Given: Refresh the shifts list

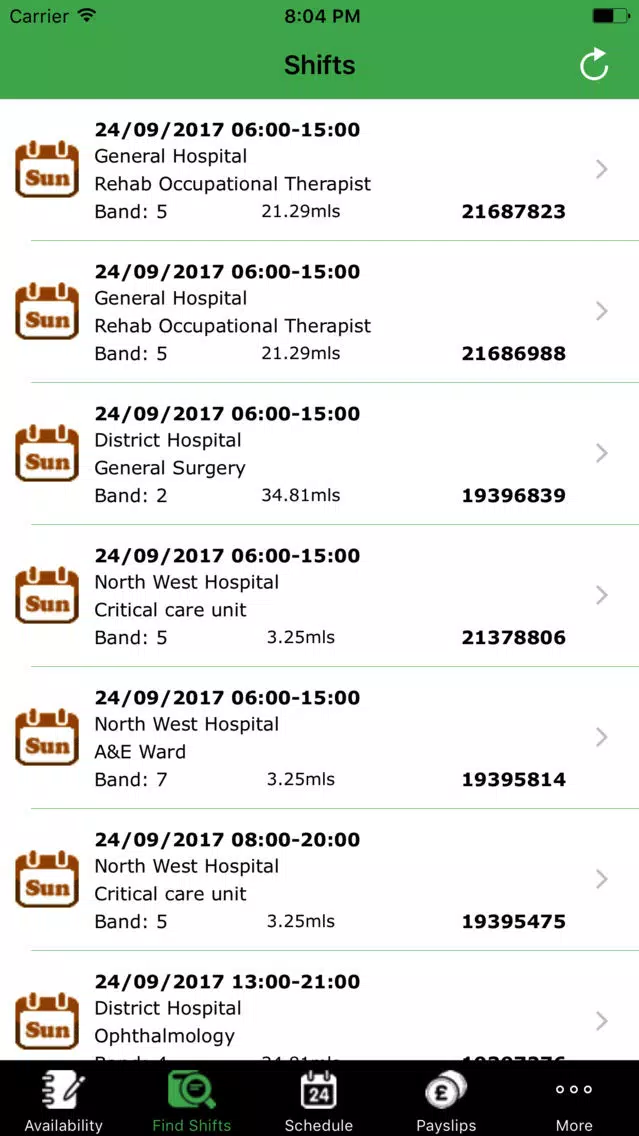Looking at the screenshot, I should click(593, 64).
